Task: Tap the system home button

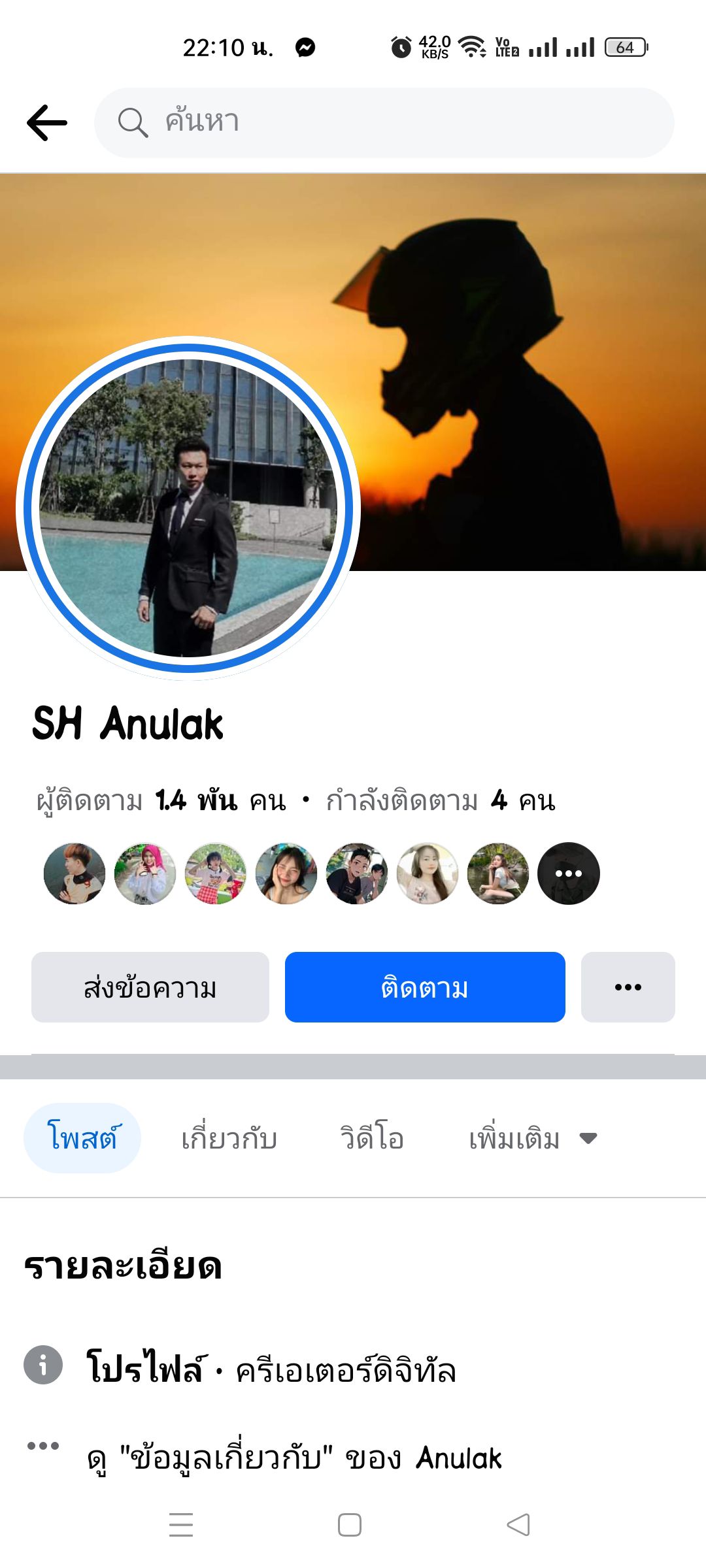Action: (350, 1525)
